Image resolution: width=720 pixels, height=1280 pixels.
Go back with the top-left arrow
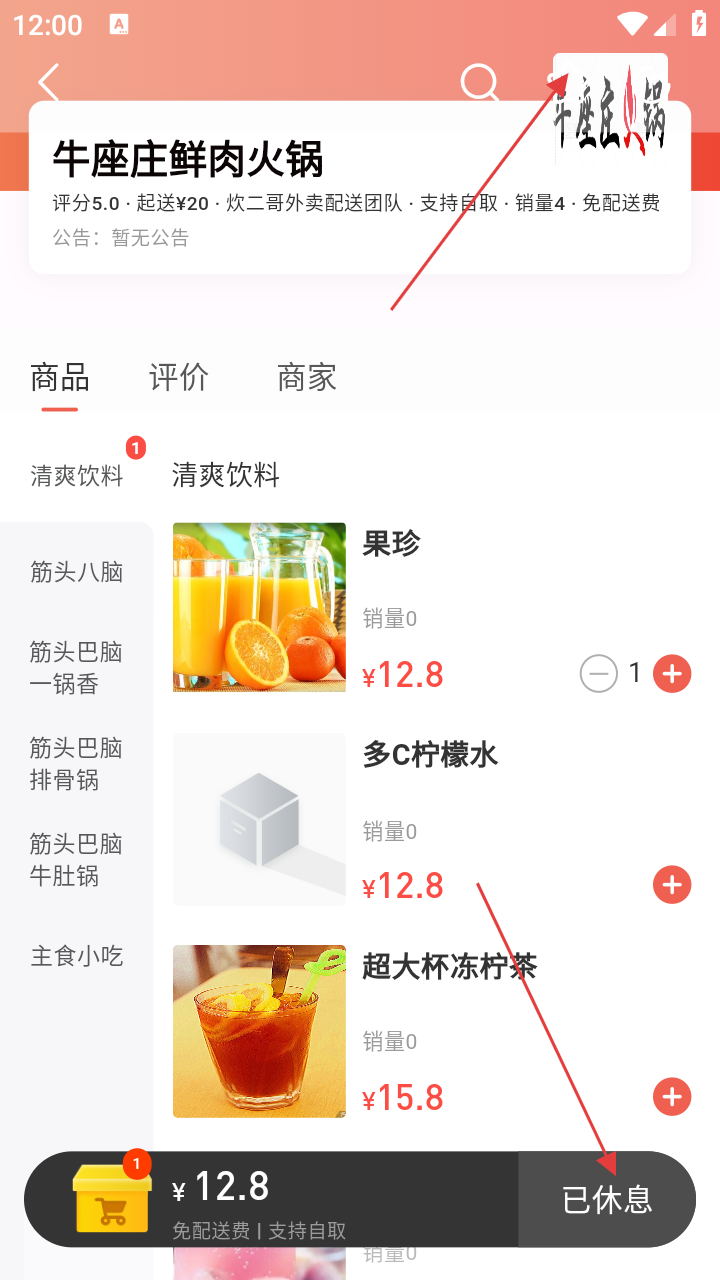[48, 82]
